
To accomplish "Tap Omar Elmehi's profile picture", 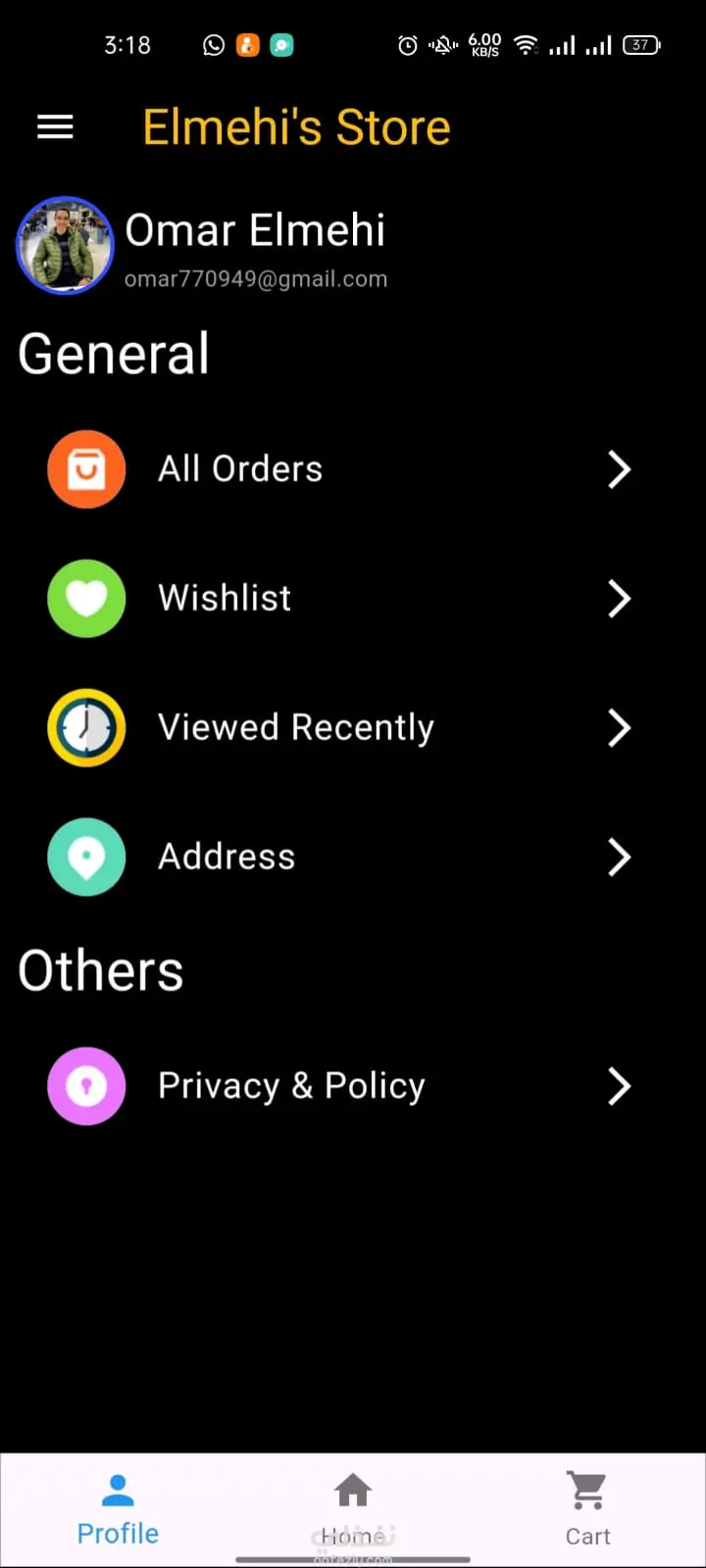I will point(65,246).
